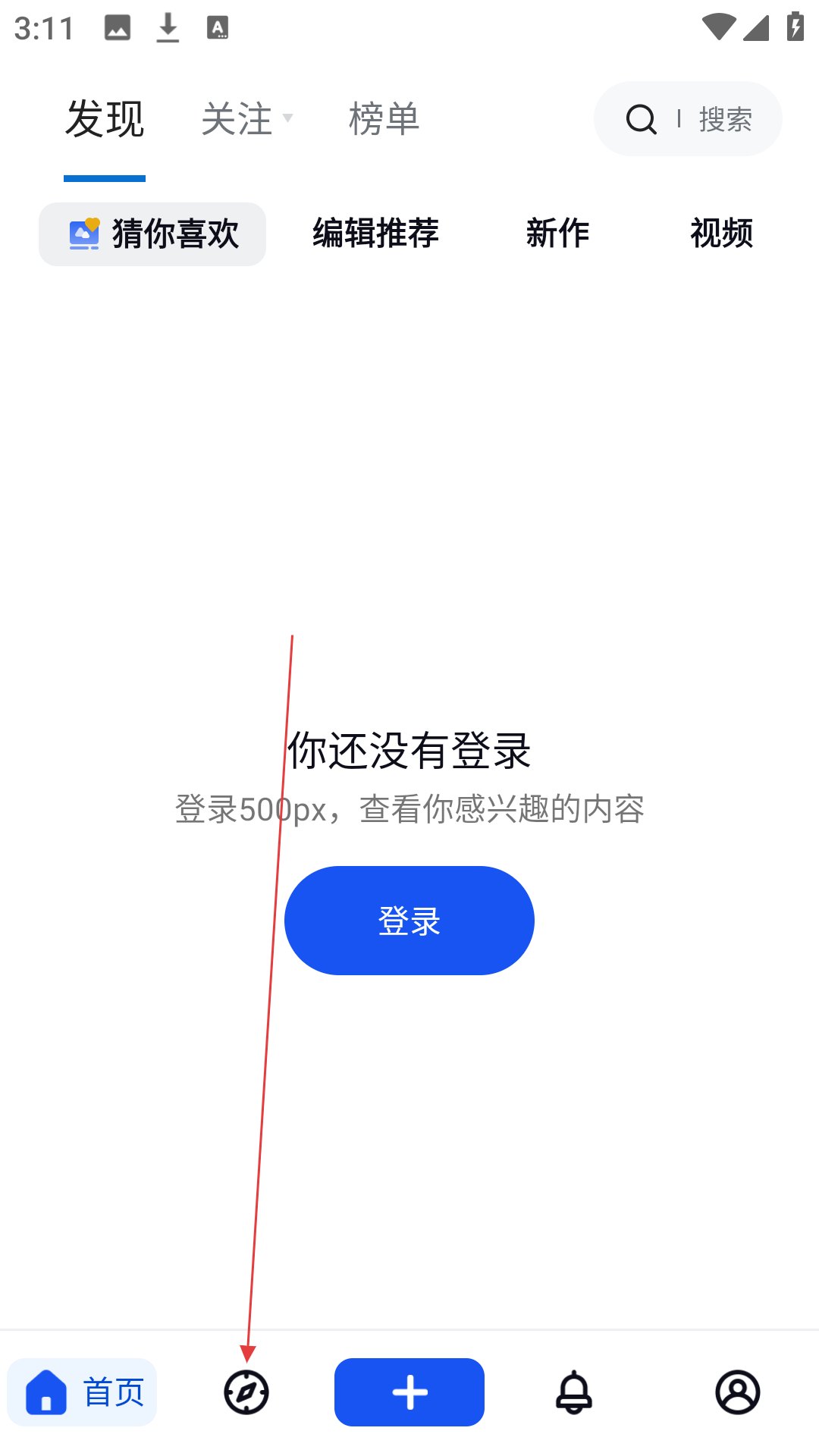Select the 发现 tab

(x=105, y=119)
